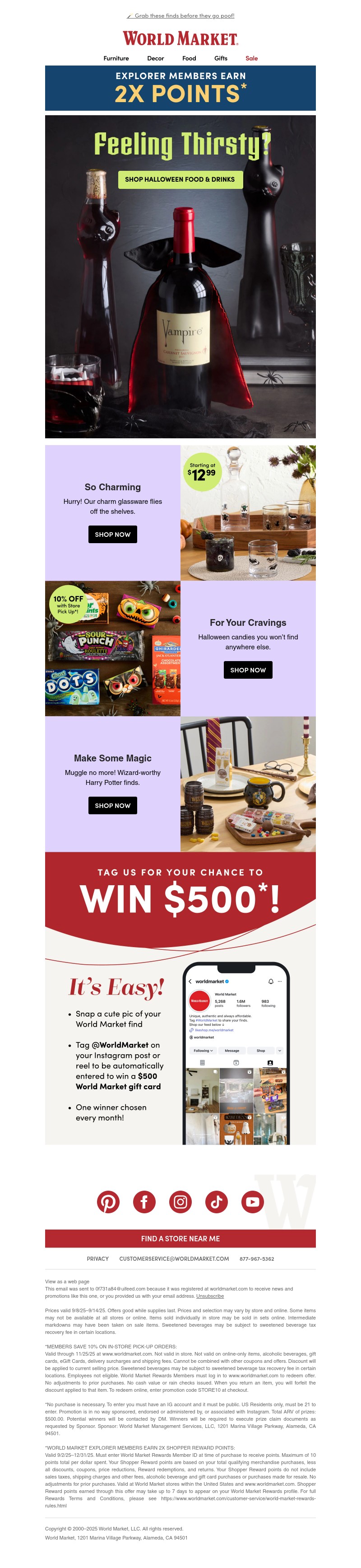This screenshot has height=1568, width=361.
Task: Tap Shop Halloween Food & Drinks
Action: click(180, 179)
